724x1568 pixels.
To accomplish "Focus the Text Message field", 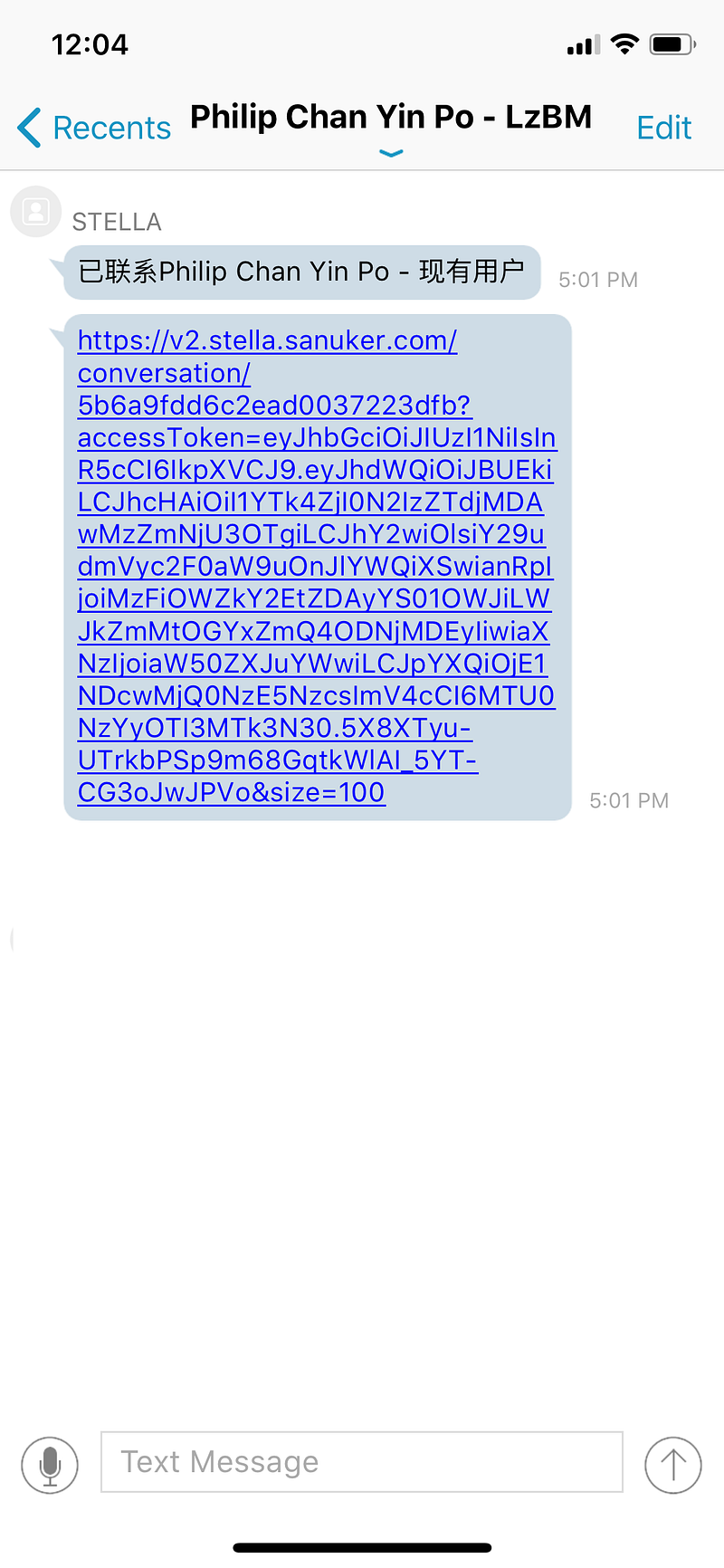I will (362, 1461).
